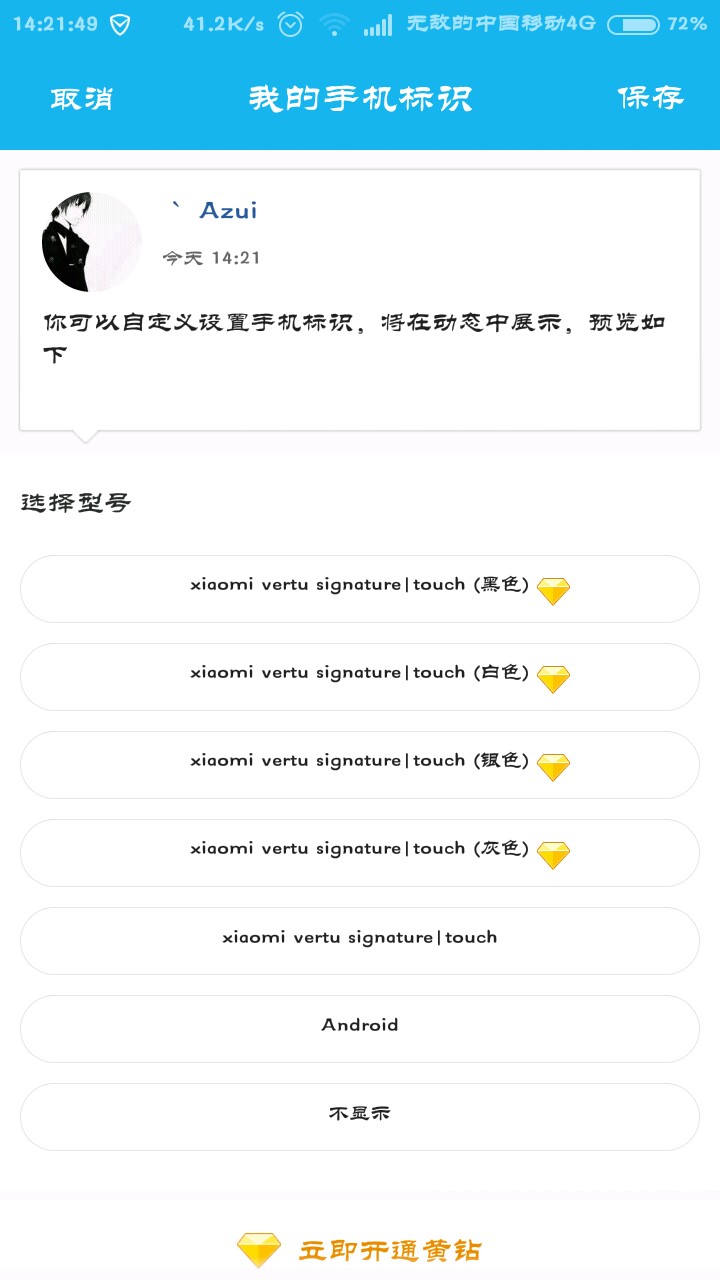Select xiaomi vertu signature|touch (白色)
Viewport: 720px width, 1280px height.
click(x=360, y=677)
